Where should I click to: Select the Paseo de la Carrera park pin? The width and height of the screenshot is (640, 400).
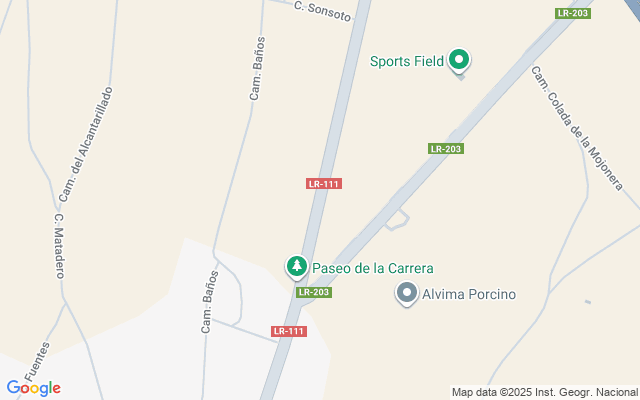[296, 267]
